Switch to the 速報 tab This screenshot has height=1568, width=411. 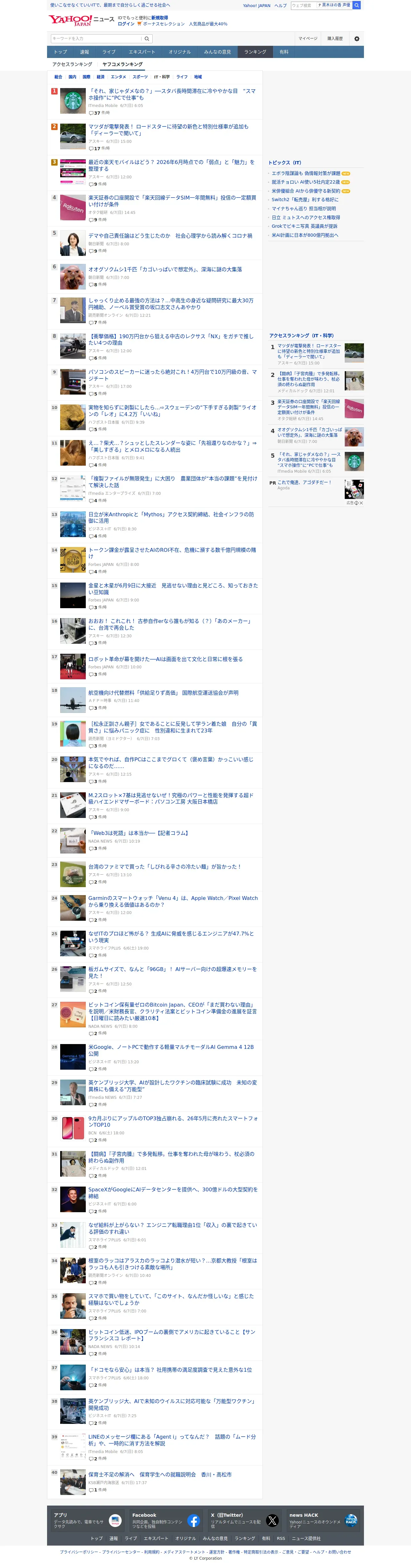pyautogui.click(x=85, y=52)
